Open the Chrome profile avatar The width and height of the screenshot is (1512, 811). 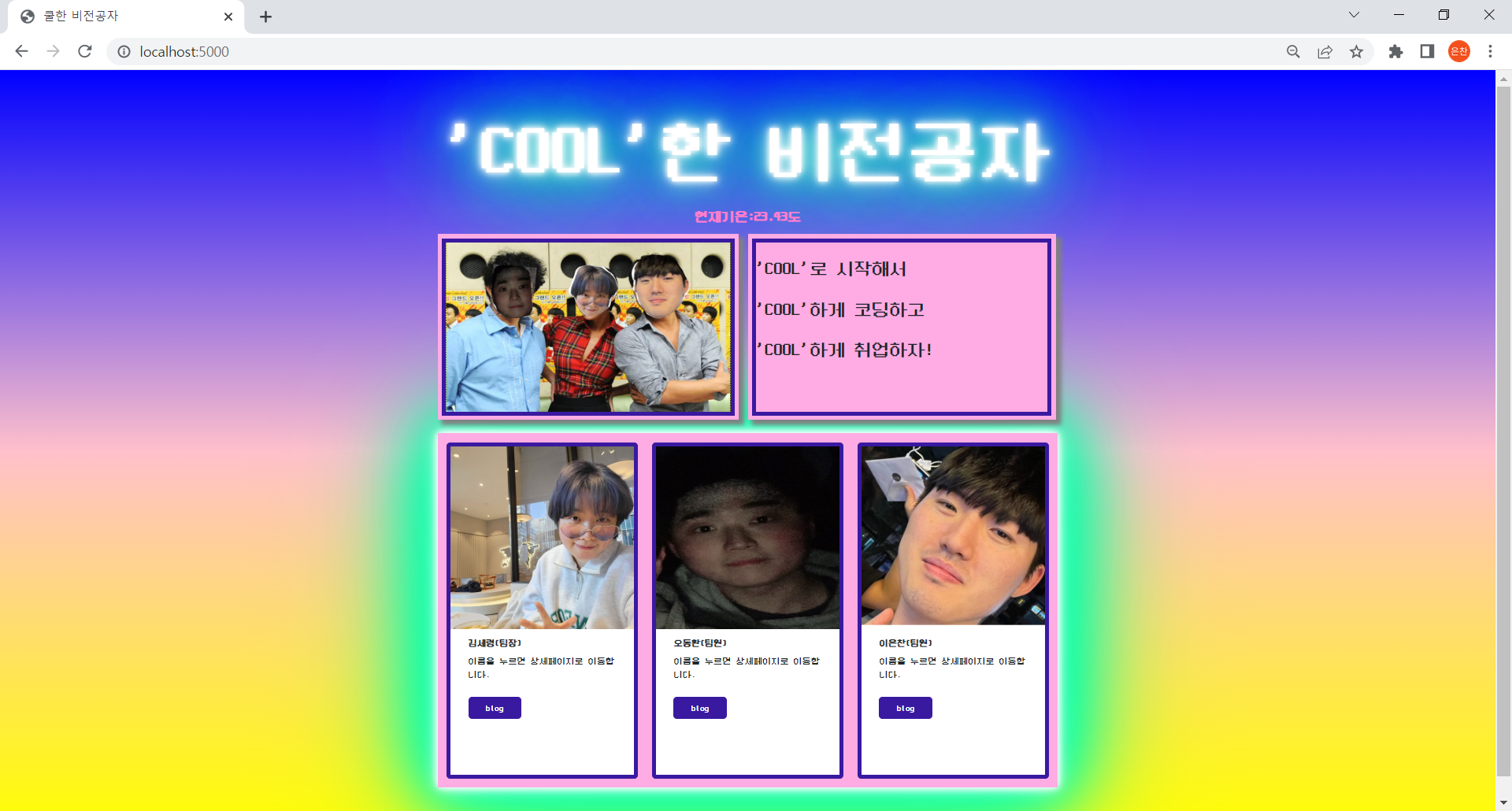(x=1459, y=51)
